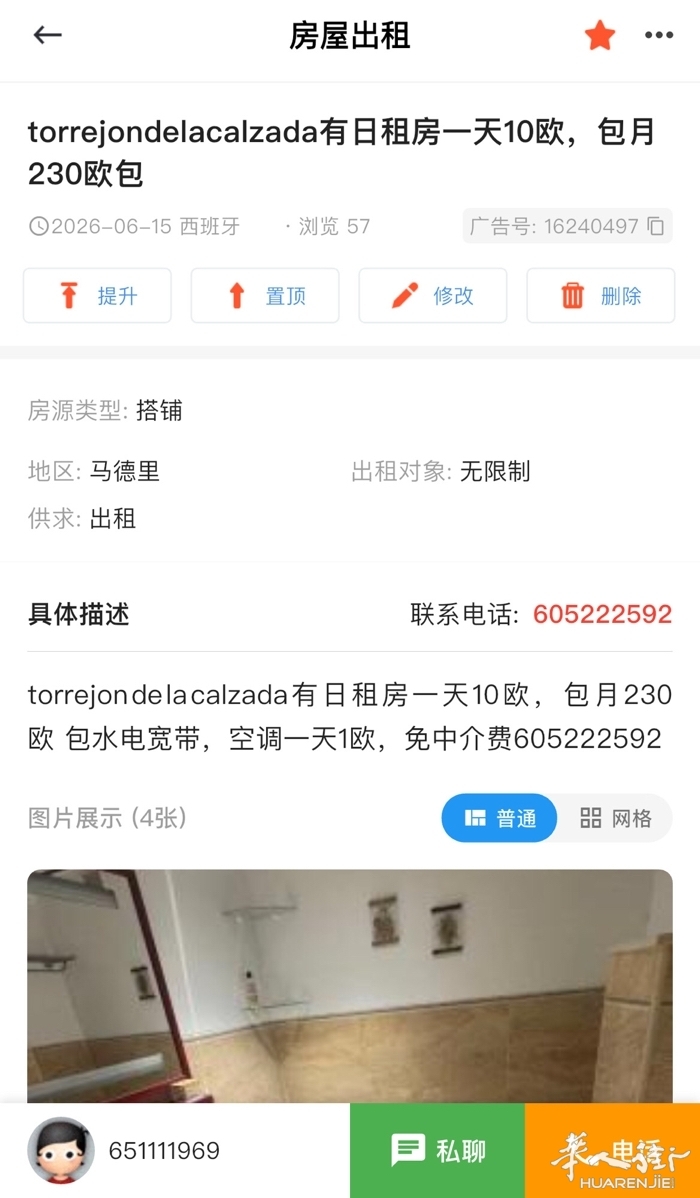Edit the listing via 修改

(x=433, y=296)
